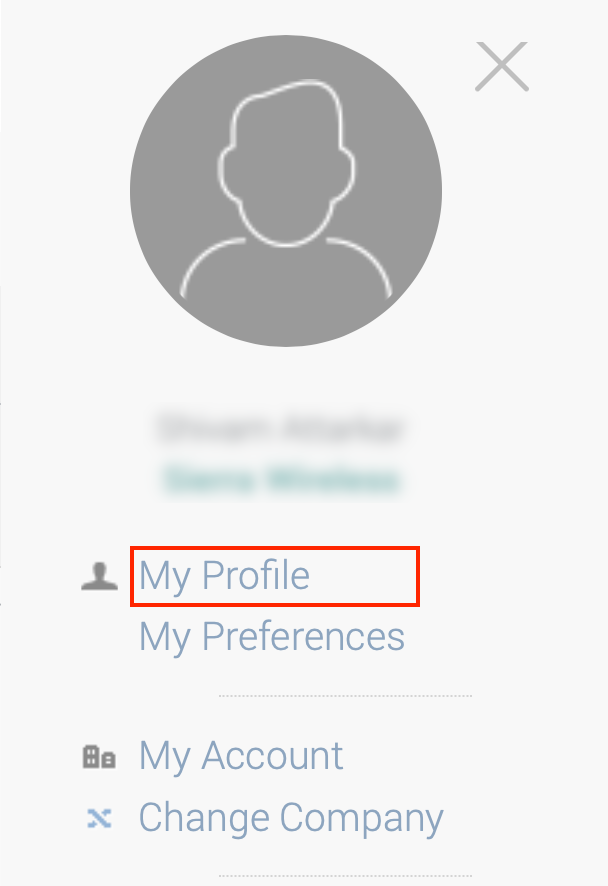Open My Account
608x886 pixels.
(x=241, y=756)
